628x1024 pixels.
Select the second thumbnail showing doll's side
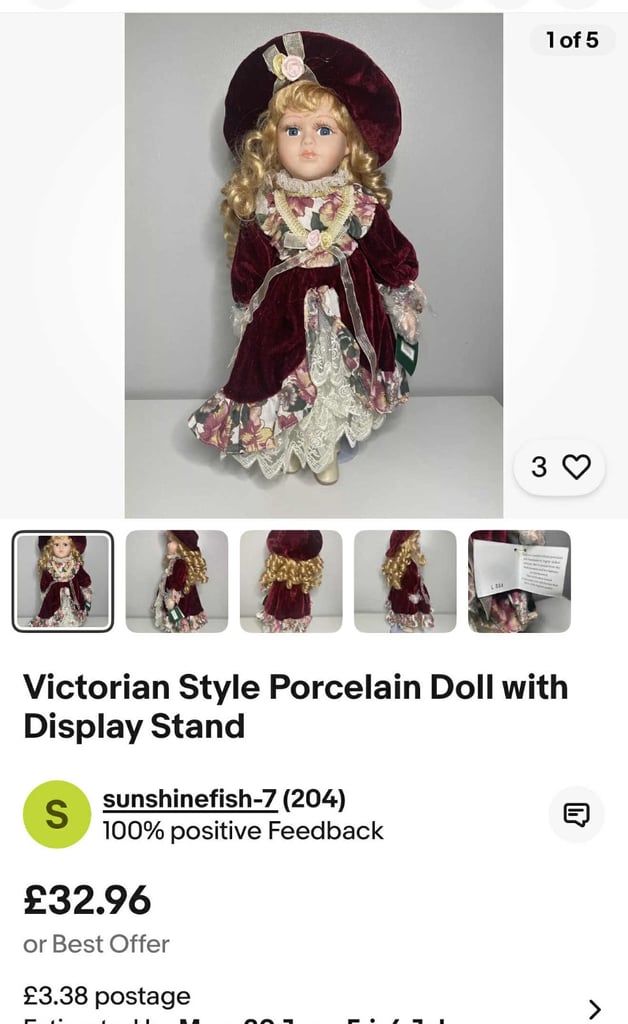click(x=177, y=581)
